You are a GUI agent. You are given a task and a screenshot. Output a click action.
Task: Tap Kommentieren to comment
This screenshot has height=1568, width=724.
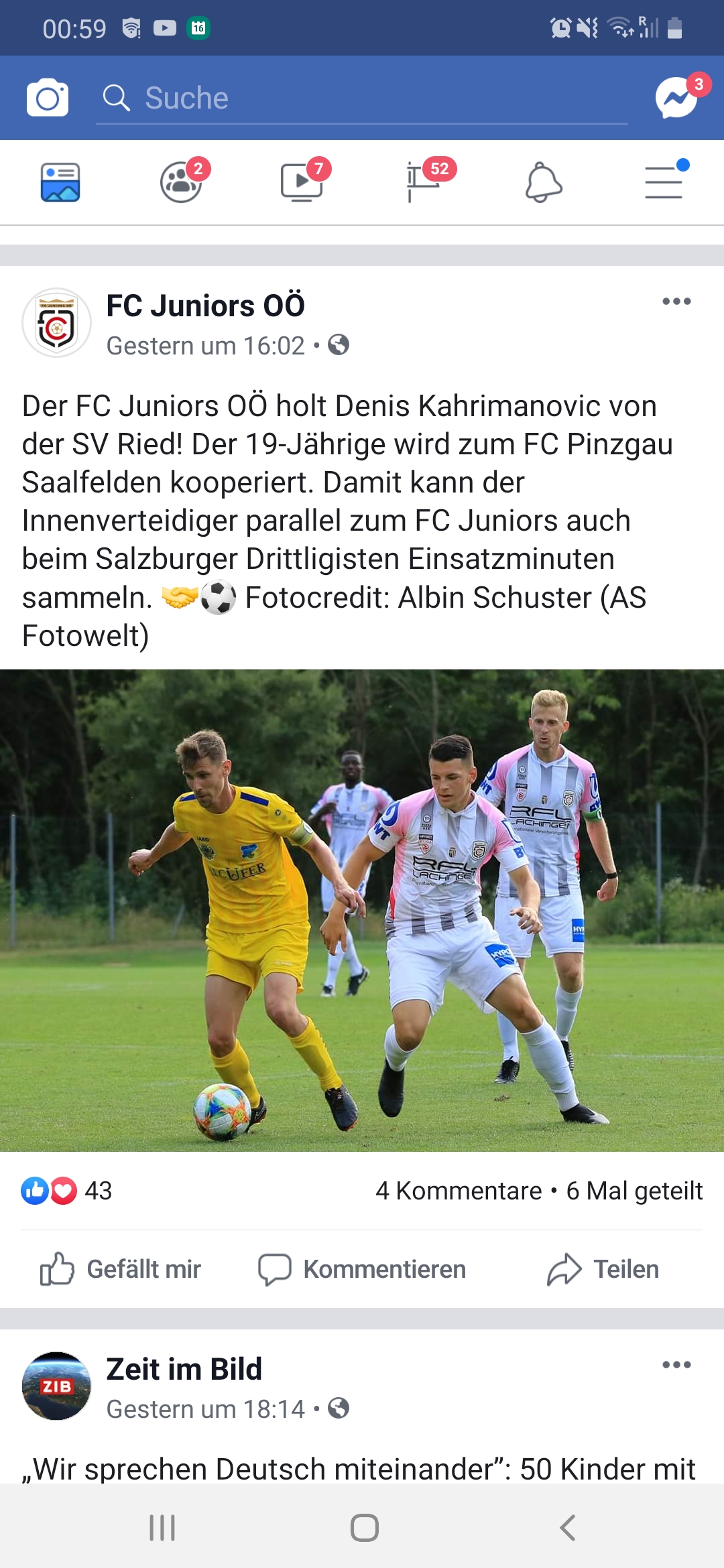[x=362, y=1269]
